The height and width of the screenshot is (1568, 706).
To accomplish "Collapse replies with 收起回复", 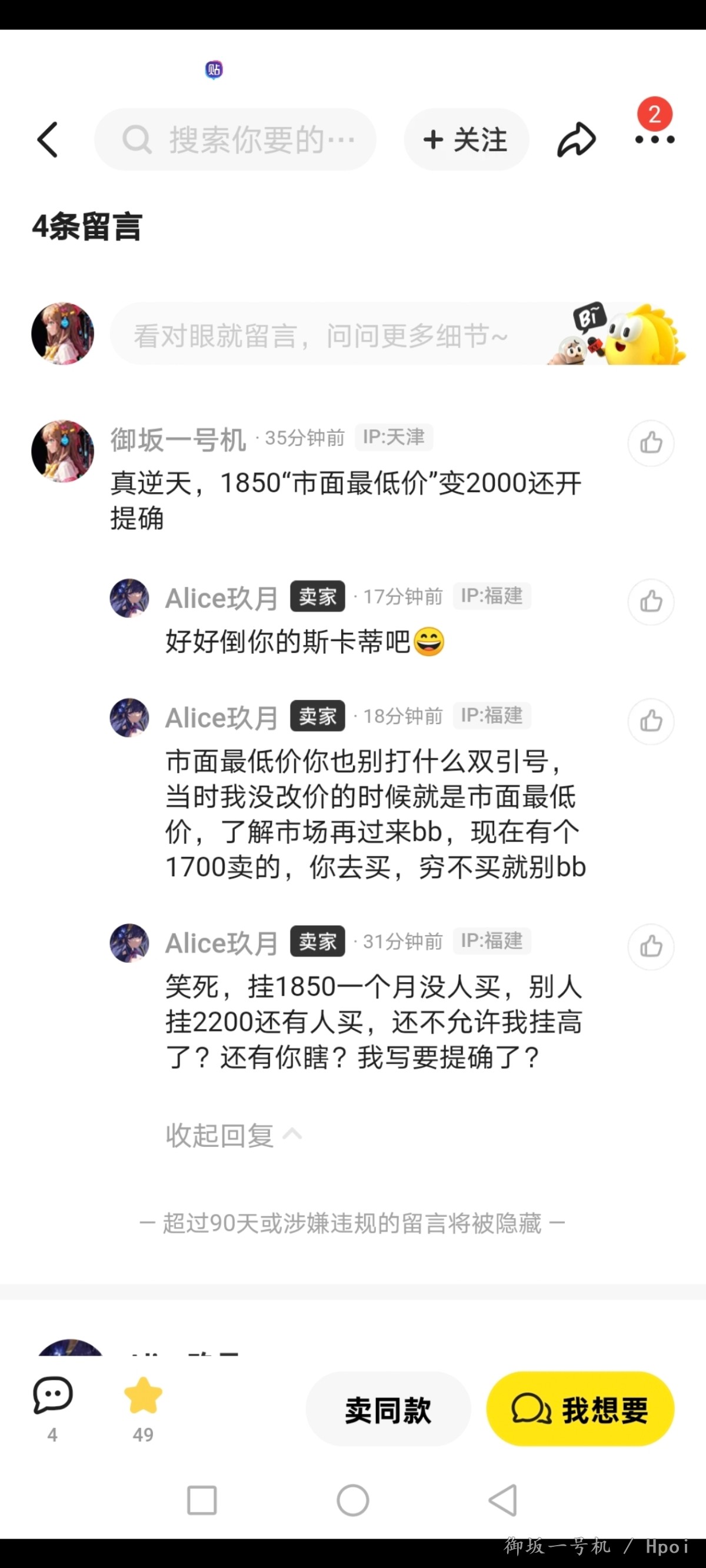I will click(x=234, y=1135).
